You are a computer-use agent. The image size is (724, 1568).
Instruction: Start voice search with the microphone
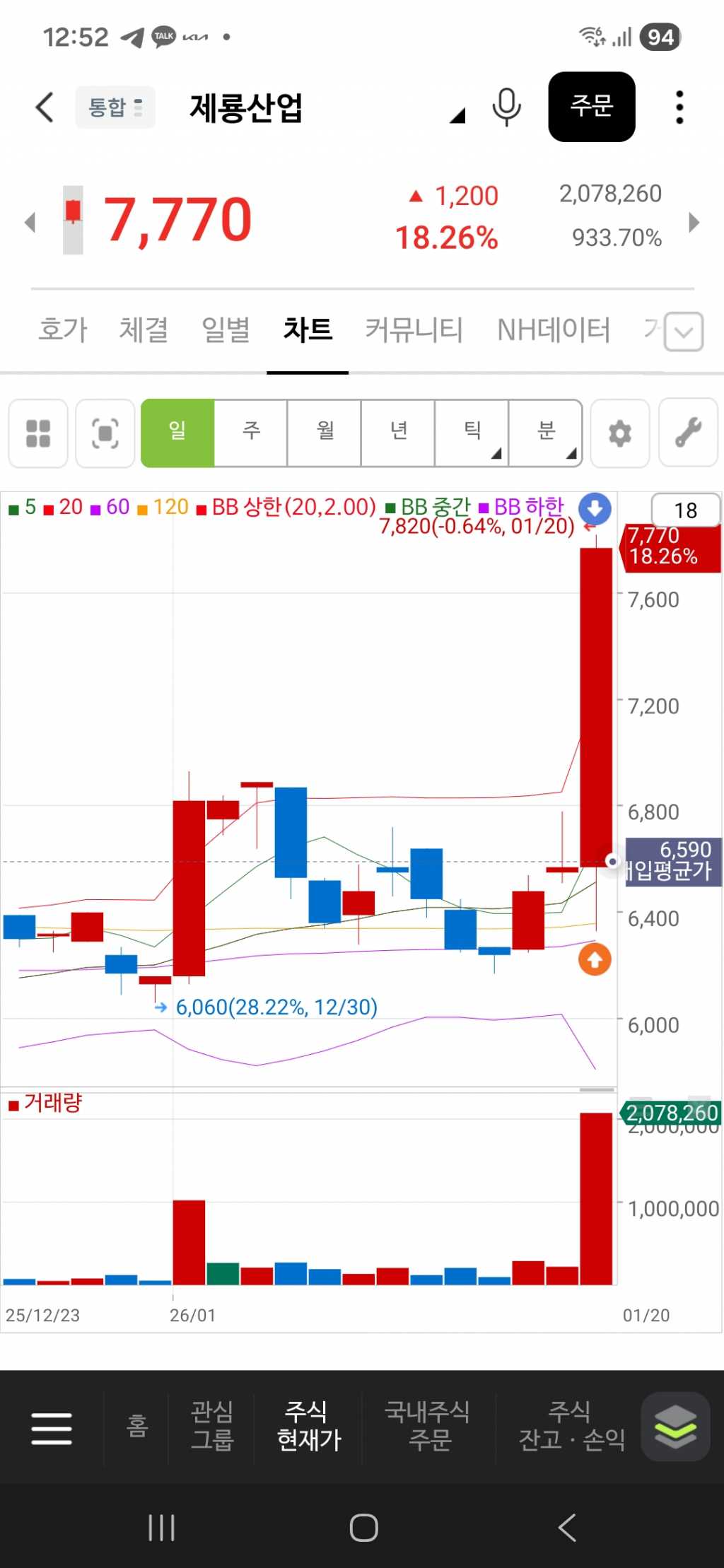click(506, 107)
